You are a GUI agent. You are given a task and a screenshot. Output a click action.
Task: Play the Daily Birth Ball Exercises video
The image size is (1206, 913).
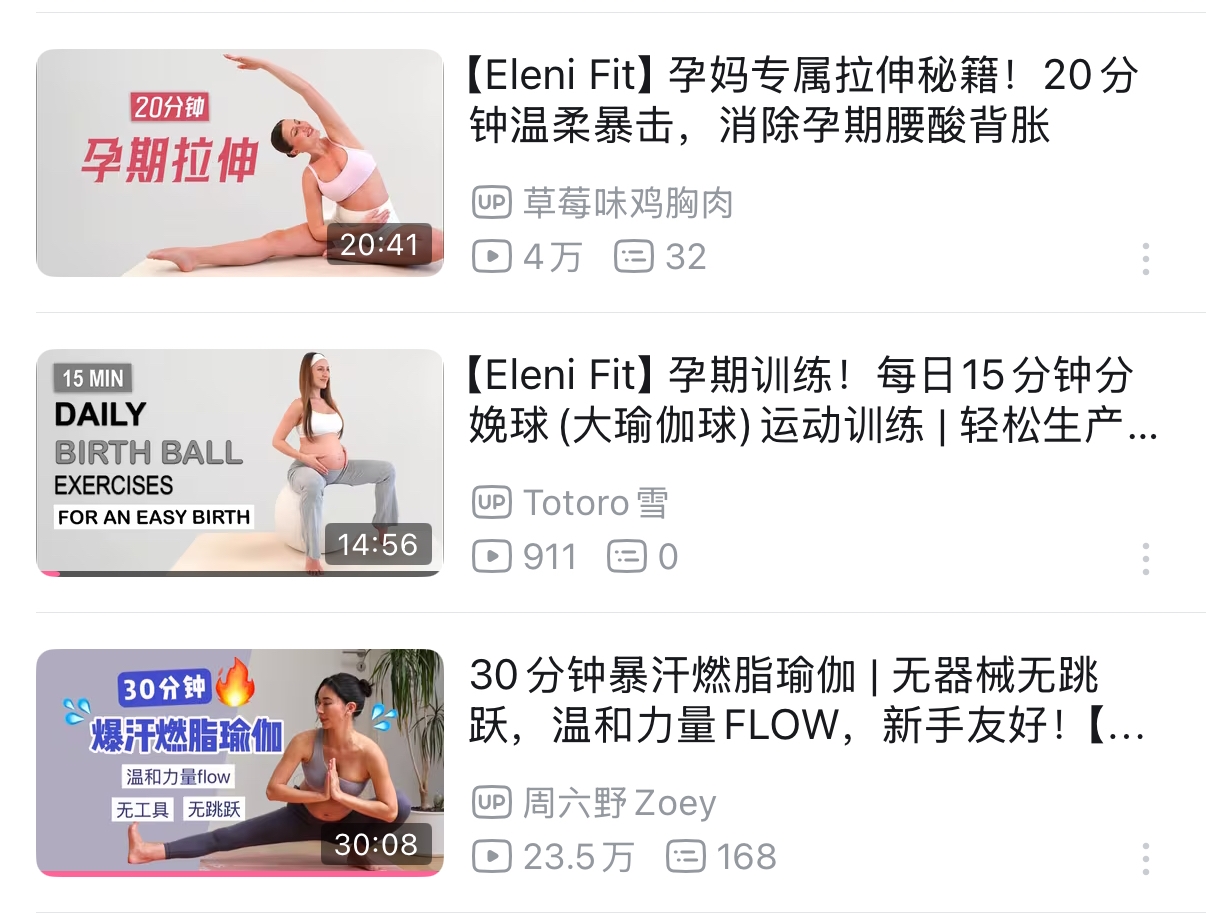point(239,462)
